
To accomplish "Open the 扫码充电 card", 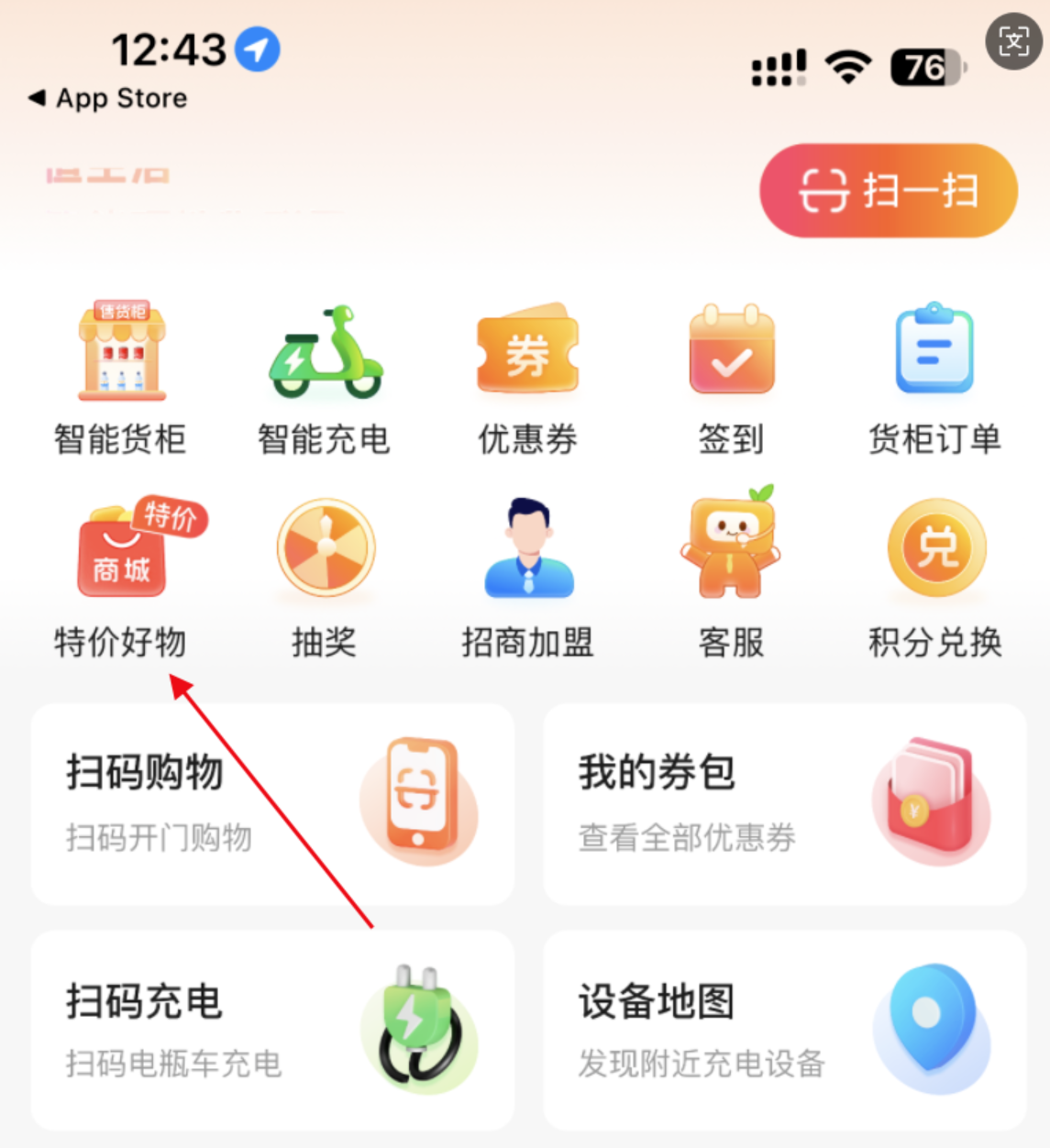I will [x=272, y=1031].
